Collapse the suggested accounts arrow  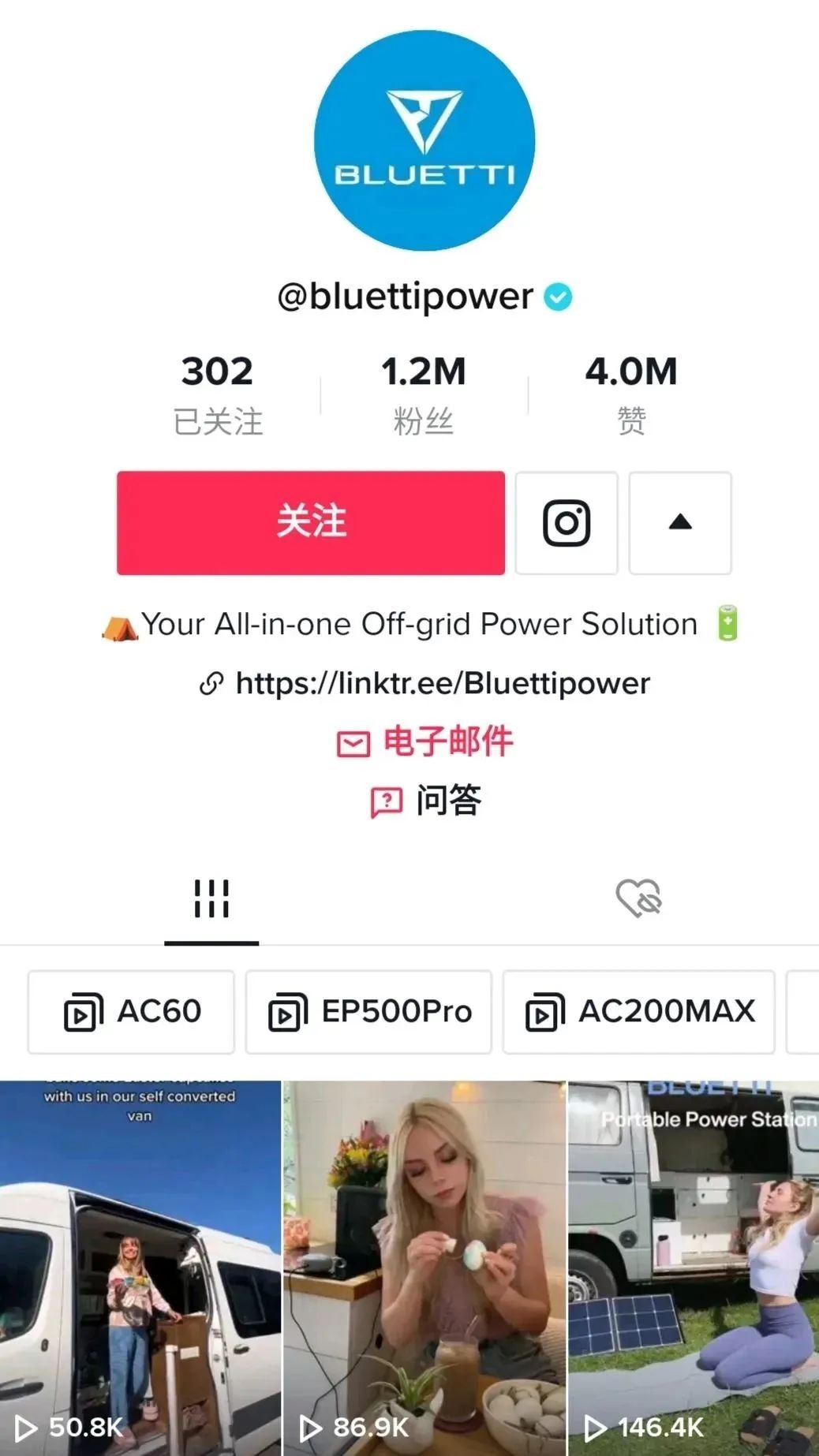[679, 523]
